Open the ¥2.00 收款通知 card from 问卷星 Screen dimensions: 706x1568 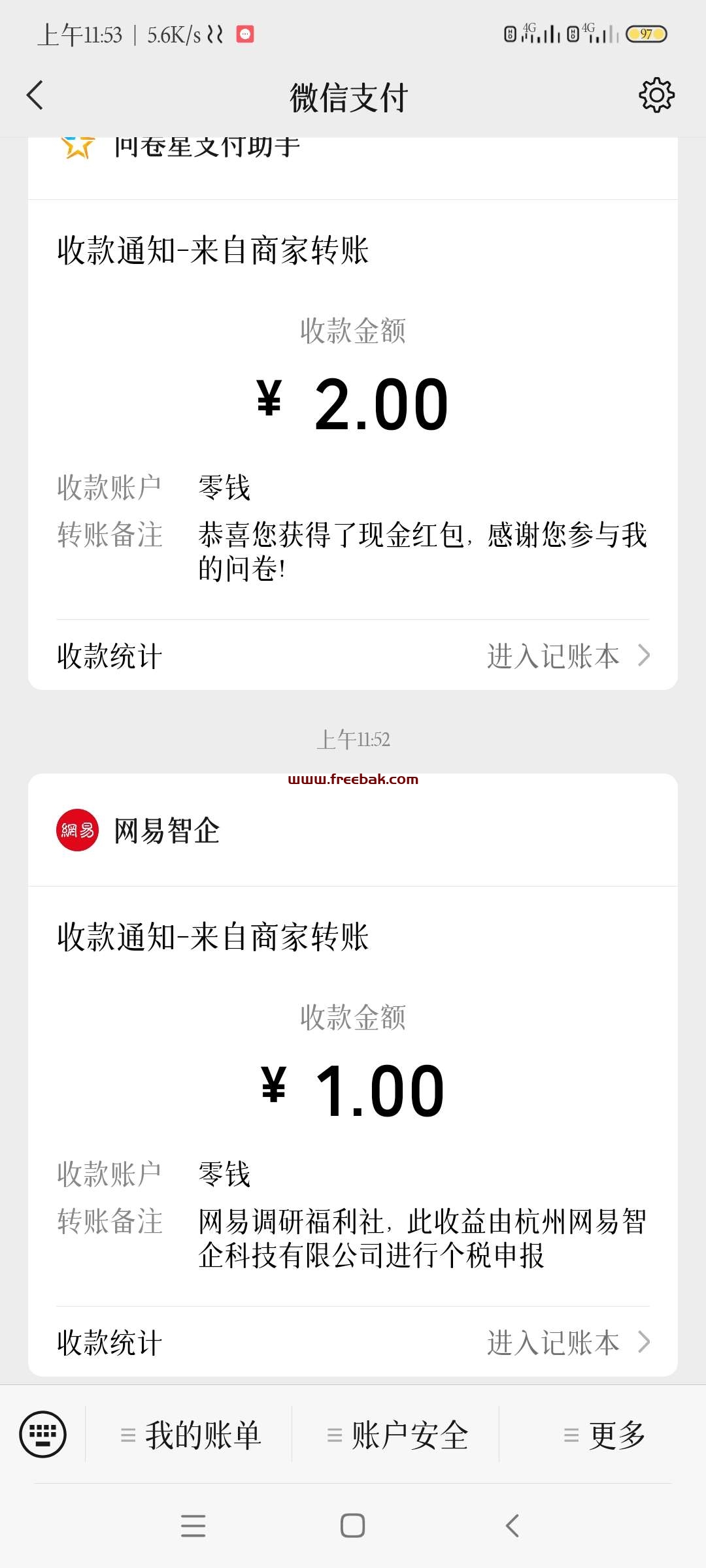tap(353, 410)
